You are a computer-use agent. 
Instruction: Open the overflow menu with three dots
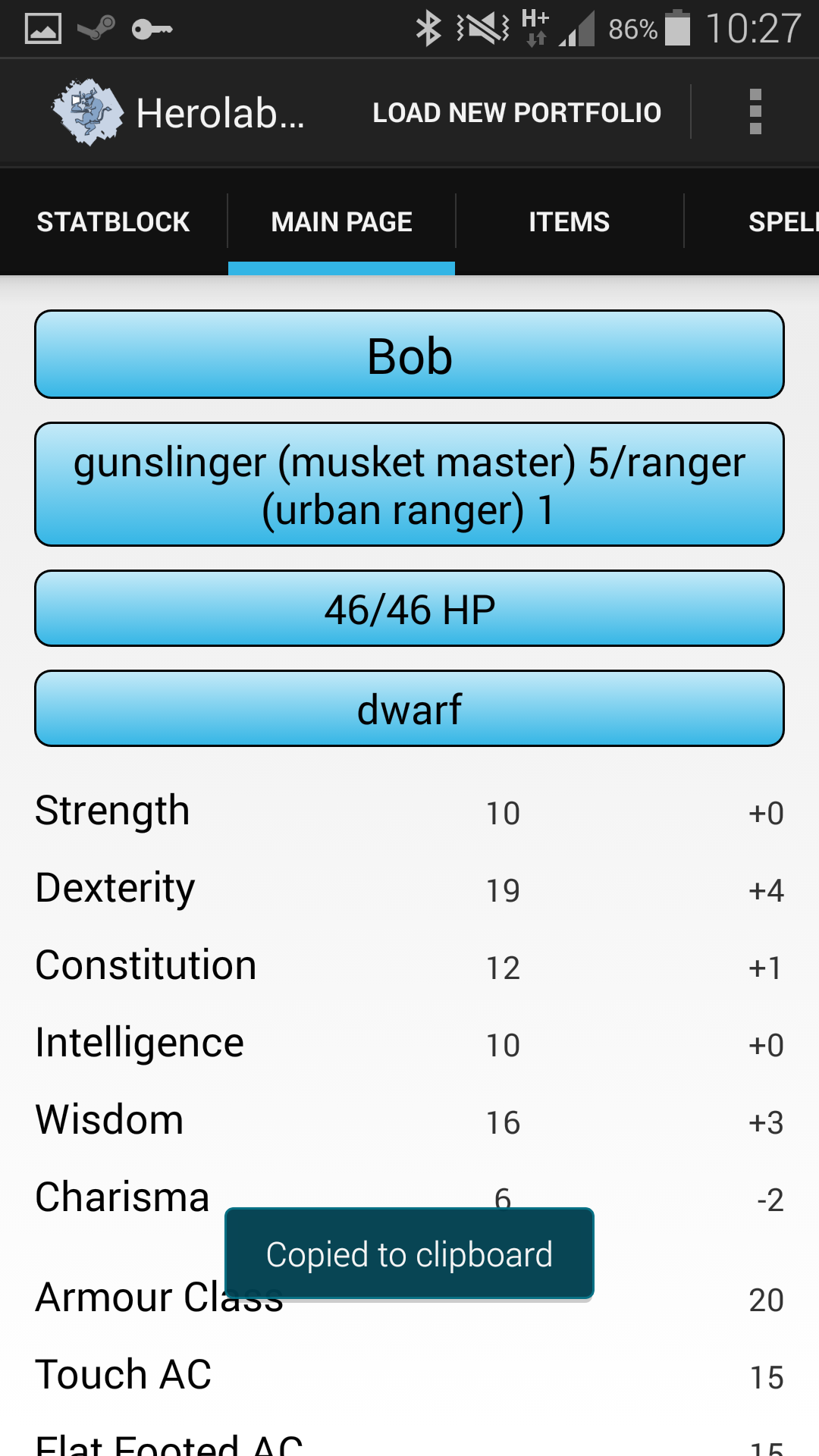pos(755,111)
